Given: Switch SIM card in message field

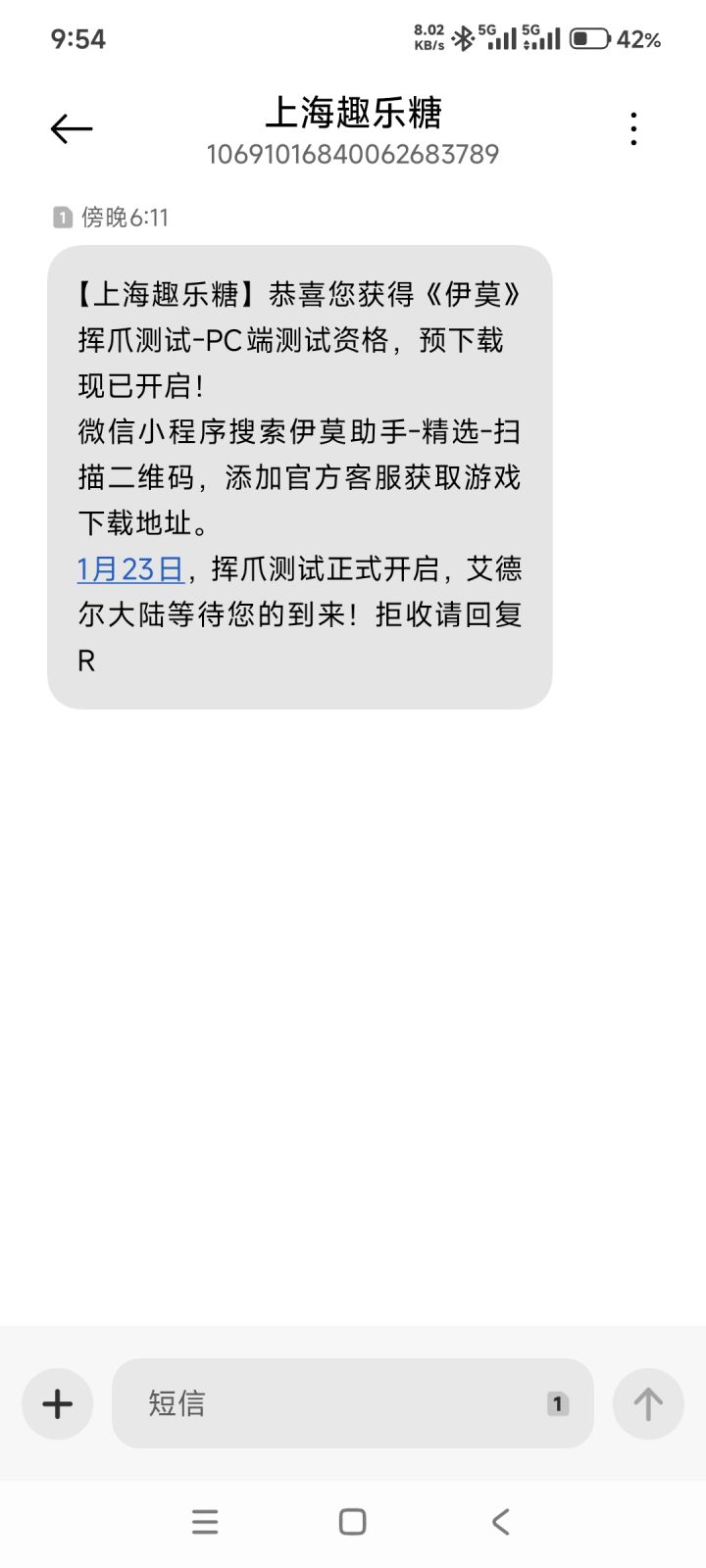Looking at the screenshot, I should 557,1403.
